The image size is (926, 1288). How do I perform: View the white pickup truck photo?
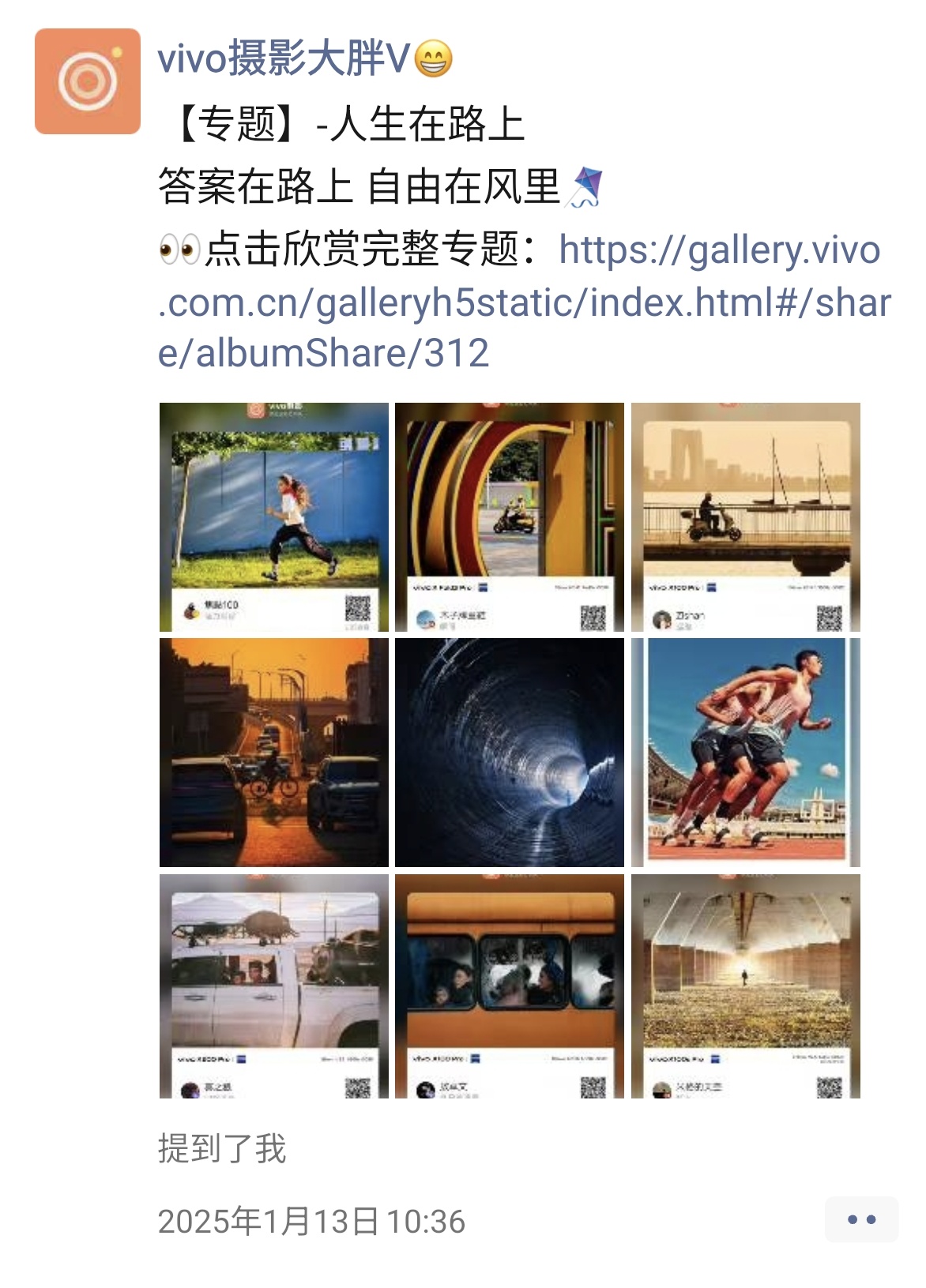pyautogui.click(x=274, y=986)
